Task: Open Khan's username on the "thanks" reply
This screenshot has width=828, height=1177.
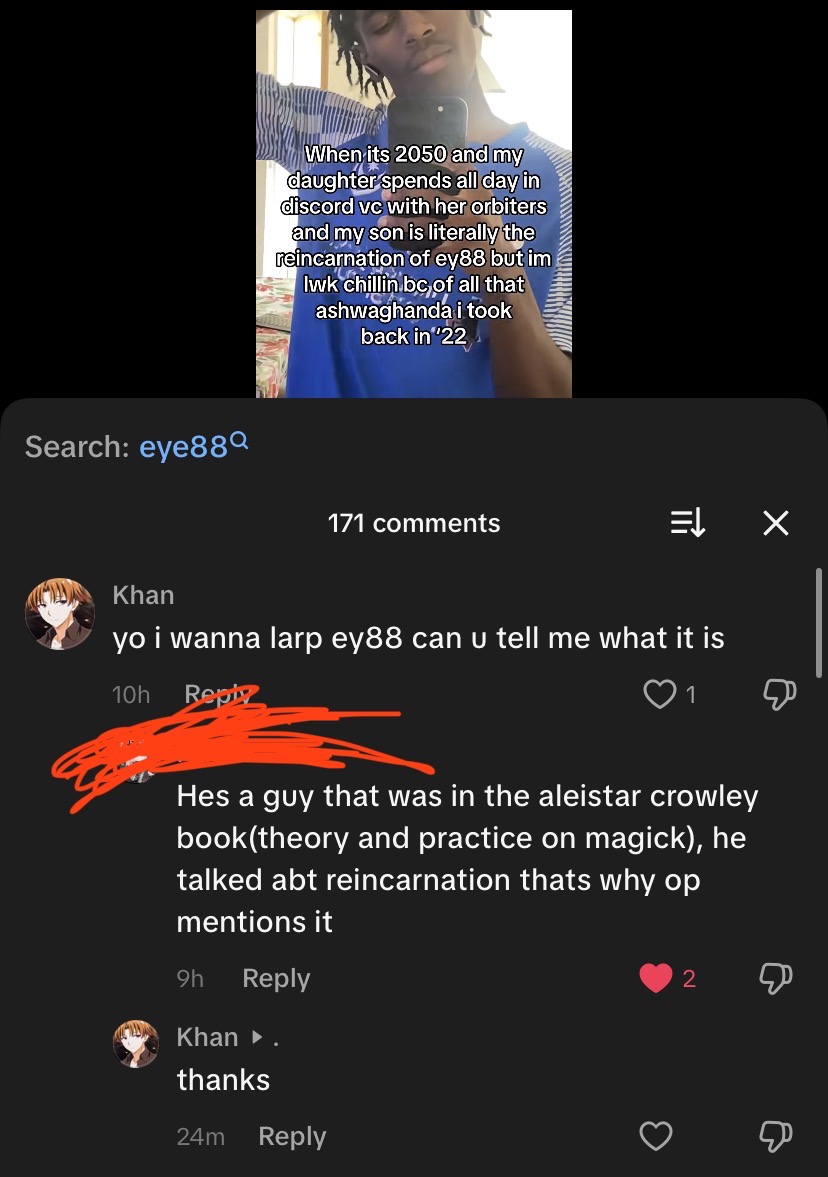Action: point(207,1038)
